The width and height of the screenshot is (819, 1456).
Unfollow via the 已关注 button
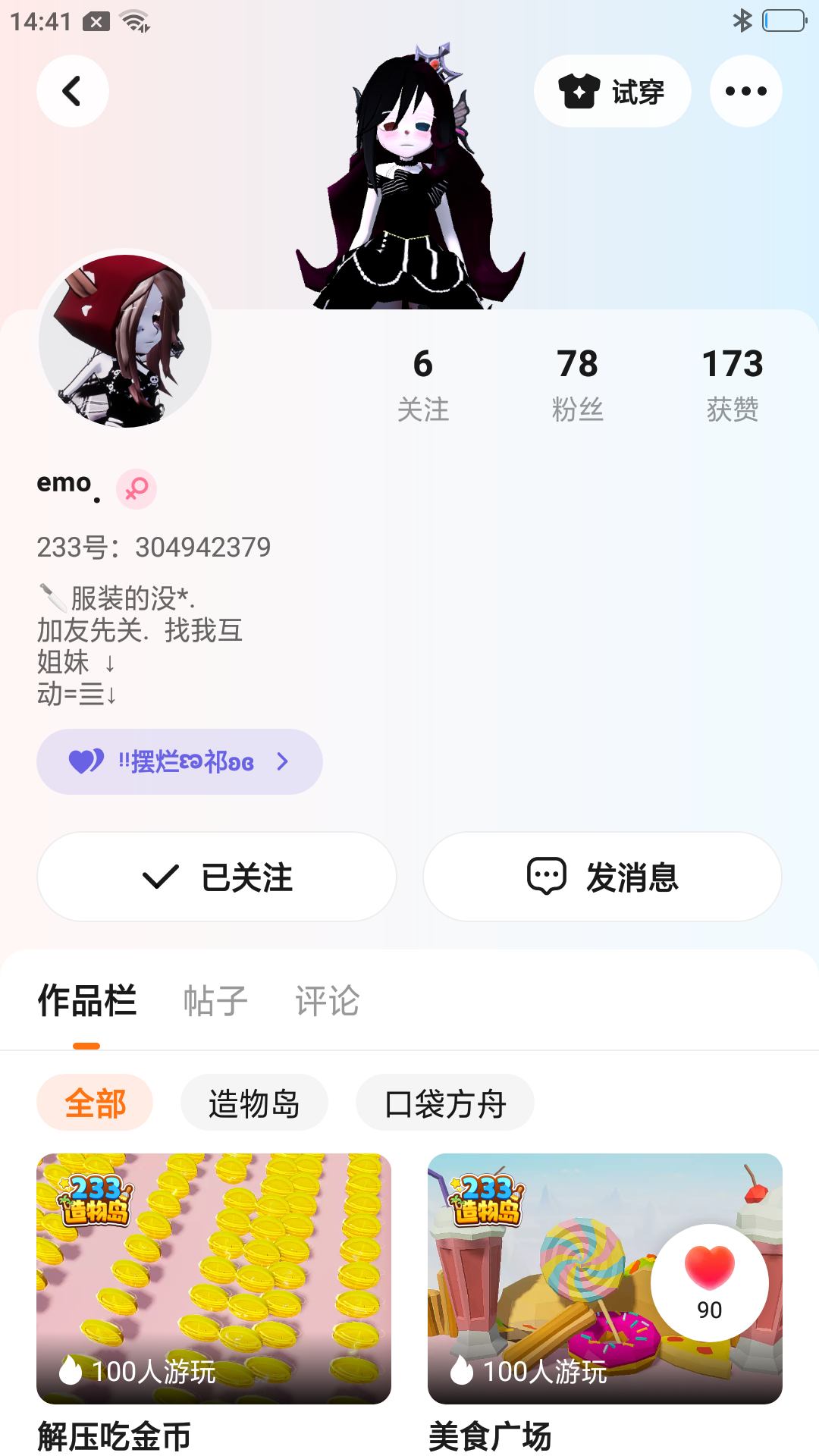click(217, 877)
